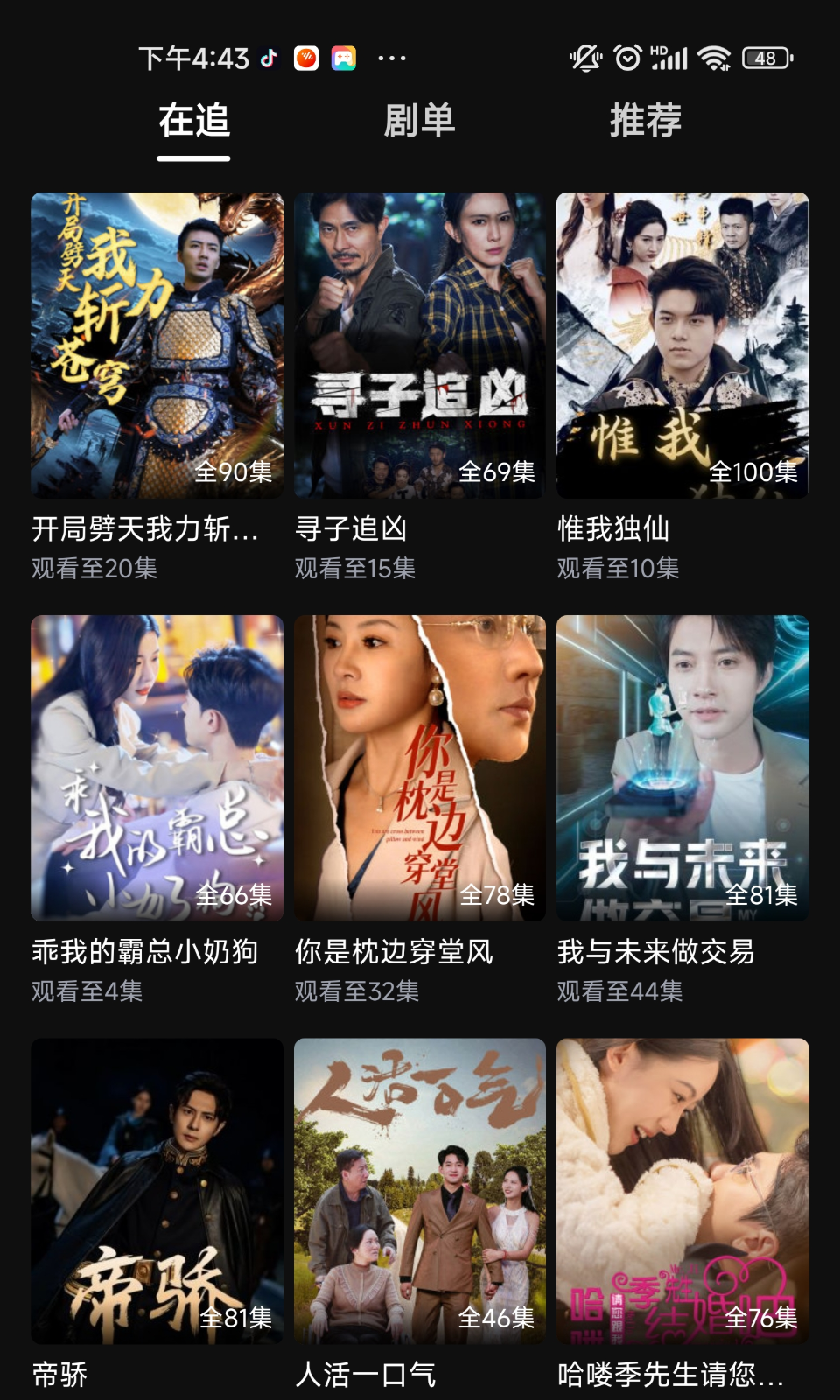Switch to the 剧单 tab
The image size is (840, 1400).
click(x=419, y=121)
